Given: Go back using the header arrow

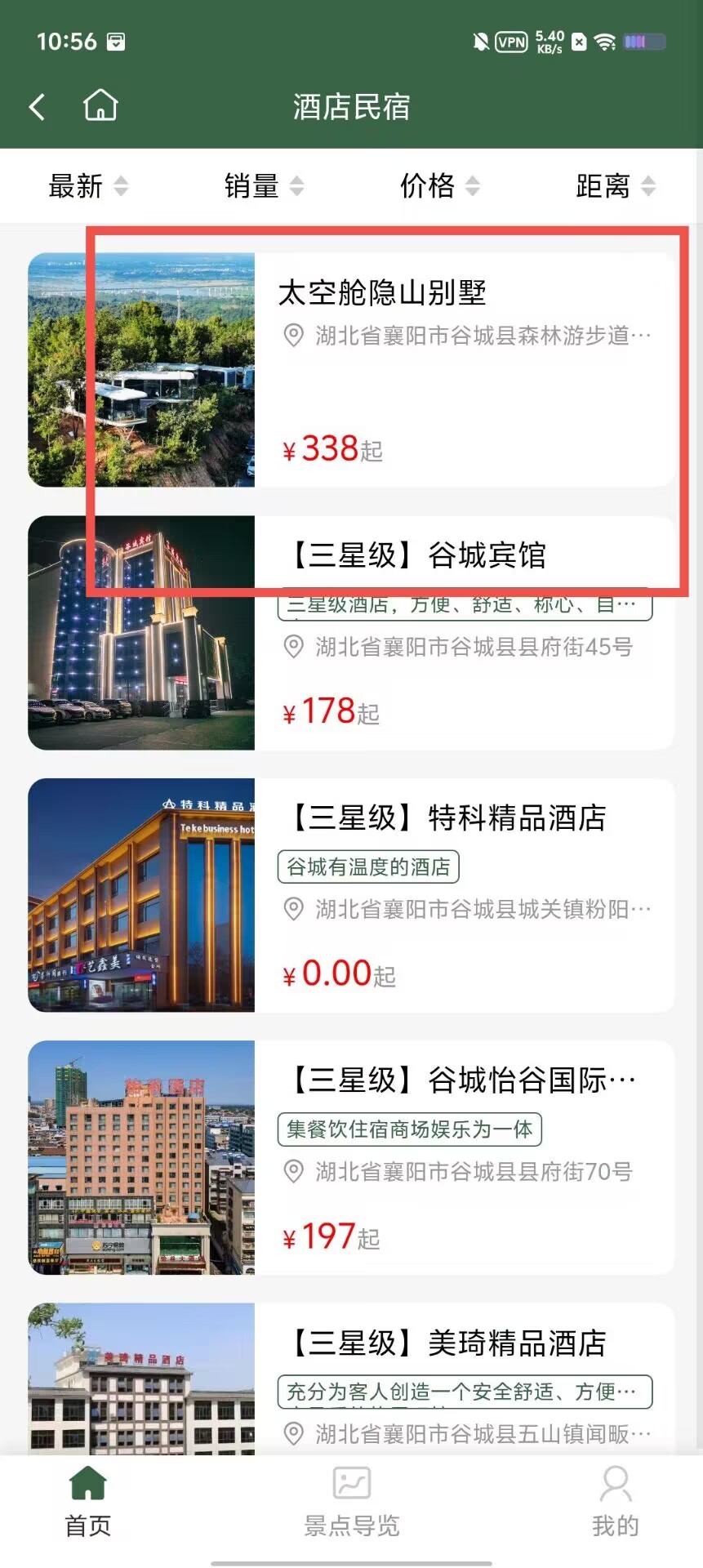Looking at the screenshot, I should click(37, 106).
